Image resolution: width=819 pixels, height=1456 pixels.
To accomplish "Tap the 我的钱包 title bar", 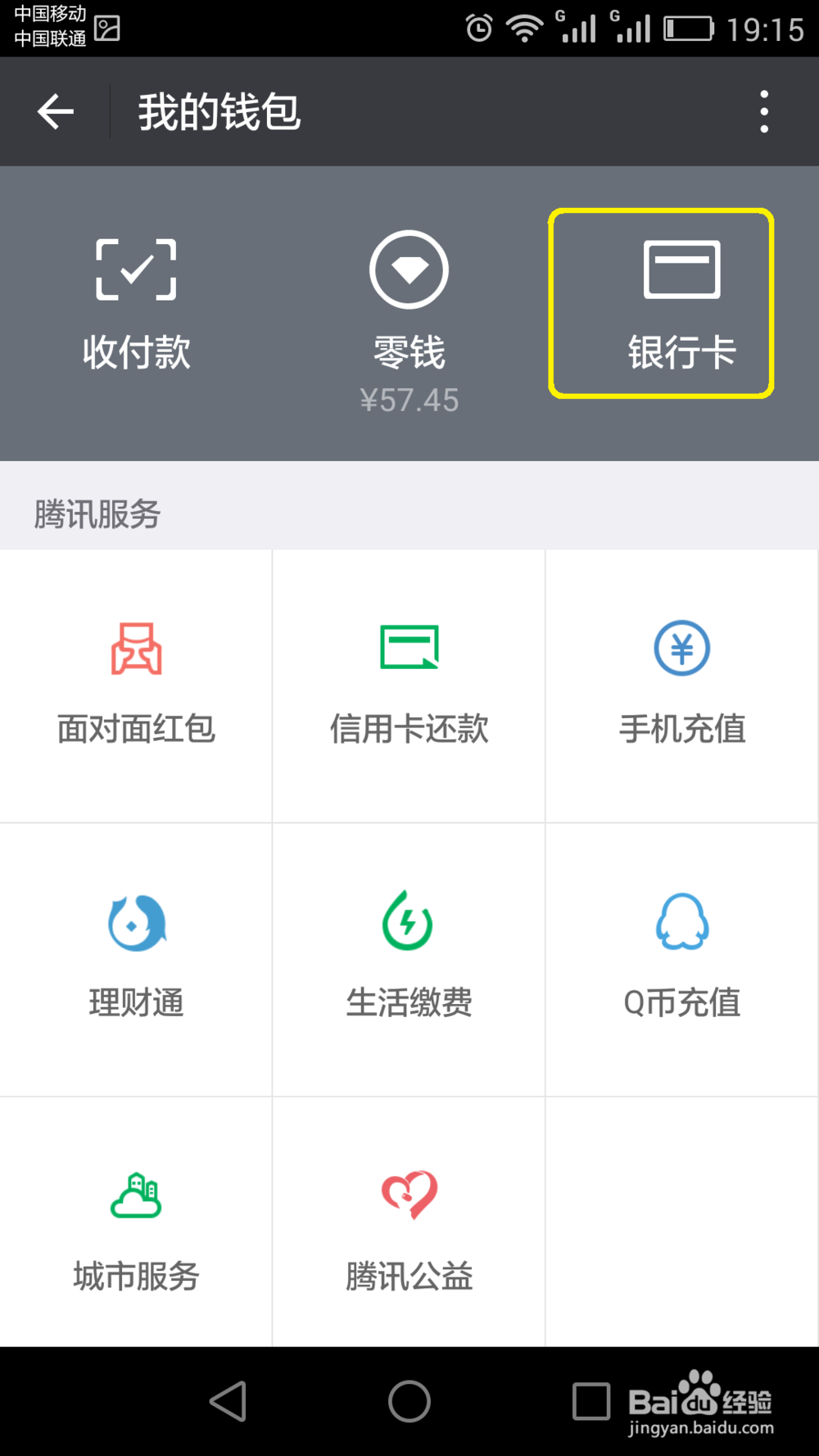I will pos(219,113).
